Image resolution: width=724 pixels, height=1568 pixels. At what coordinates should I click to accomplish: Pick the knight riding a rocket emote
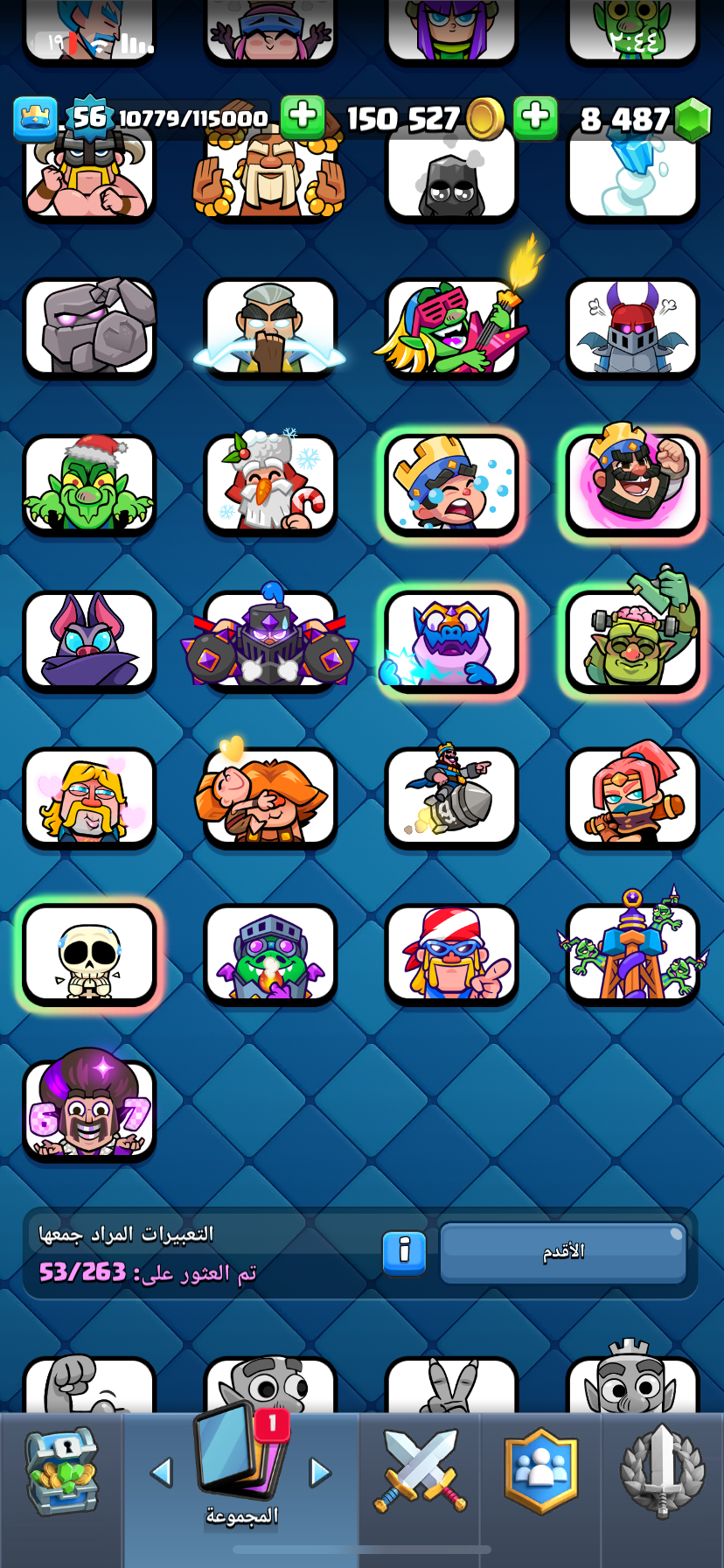point(451,798)
